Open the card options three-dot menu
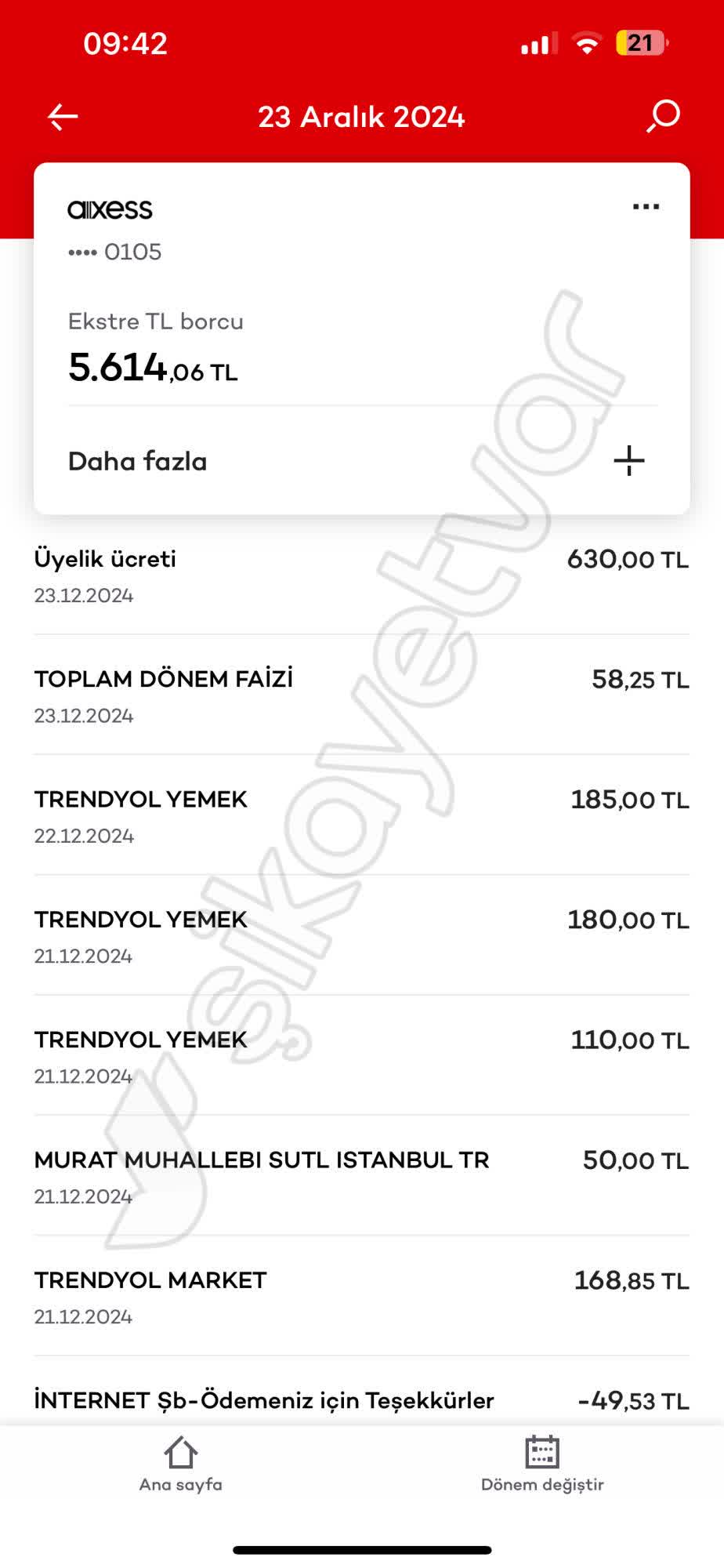The height and width of the screenshot is (1568, 724). [x=644, y=205]
